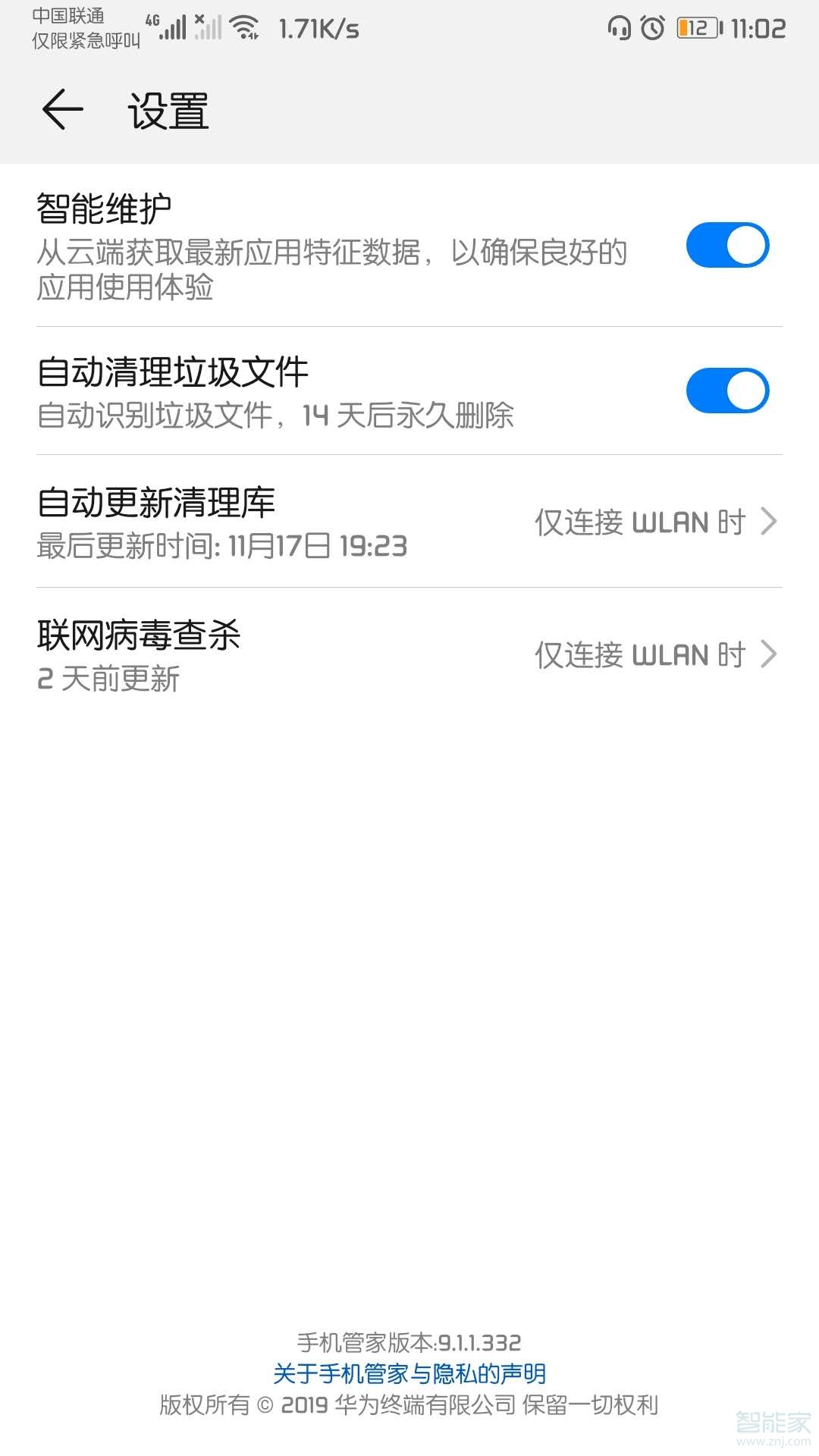Open the 联网病毒查杀 settings entry
This screenshot has width=819, height=1456.
(139, 637)
